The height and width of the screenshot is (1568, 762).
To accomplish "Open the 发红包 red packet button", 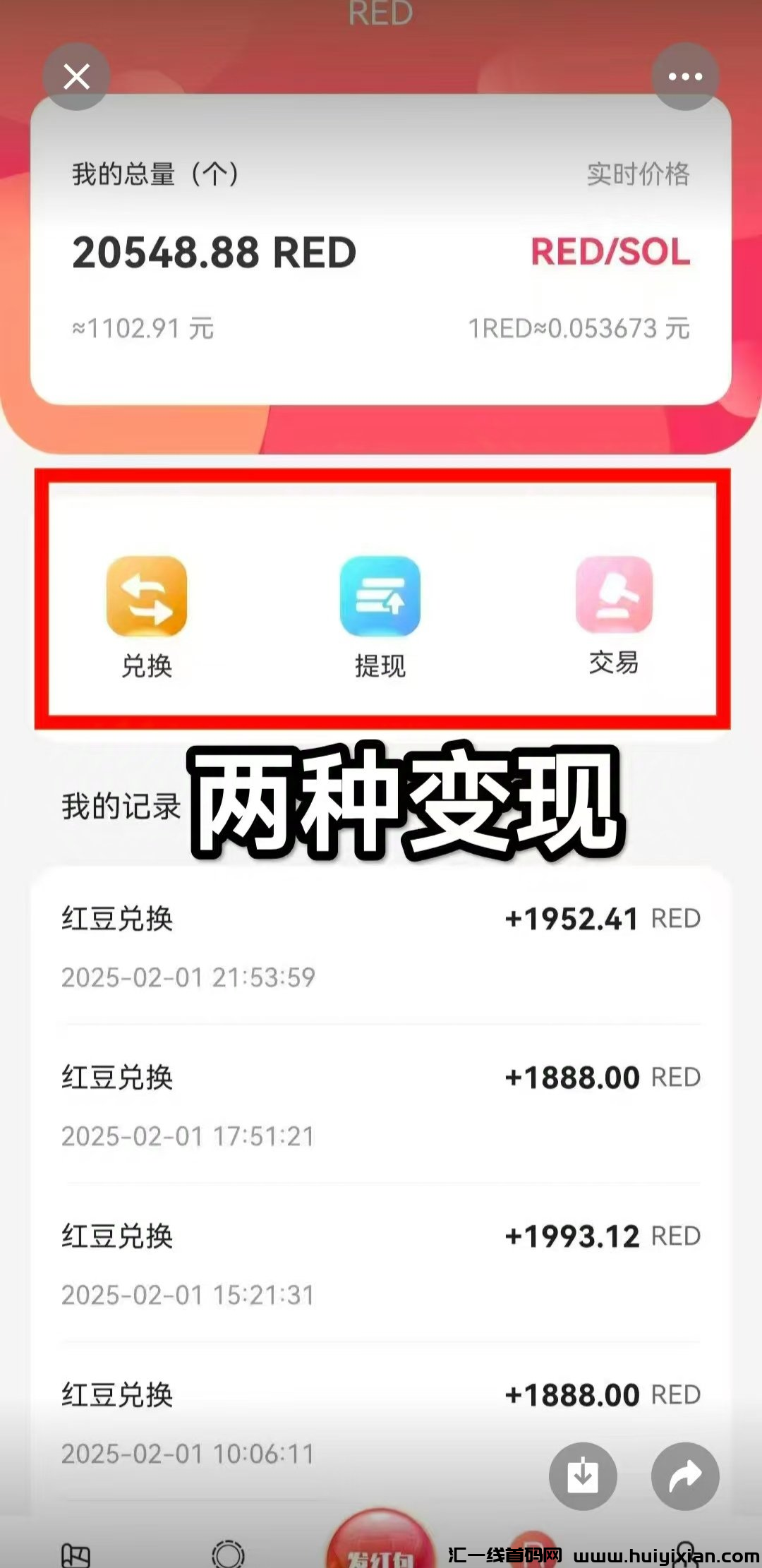I will coord(381,1545).
